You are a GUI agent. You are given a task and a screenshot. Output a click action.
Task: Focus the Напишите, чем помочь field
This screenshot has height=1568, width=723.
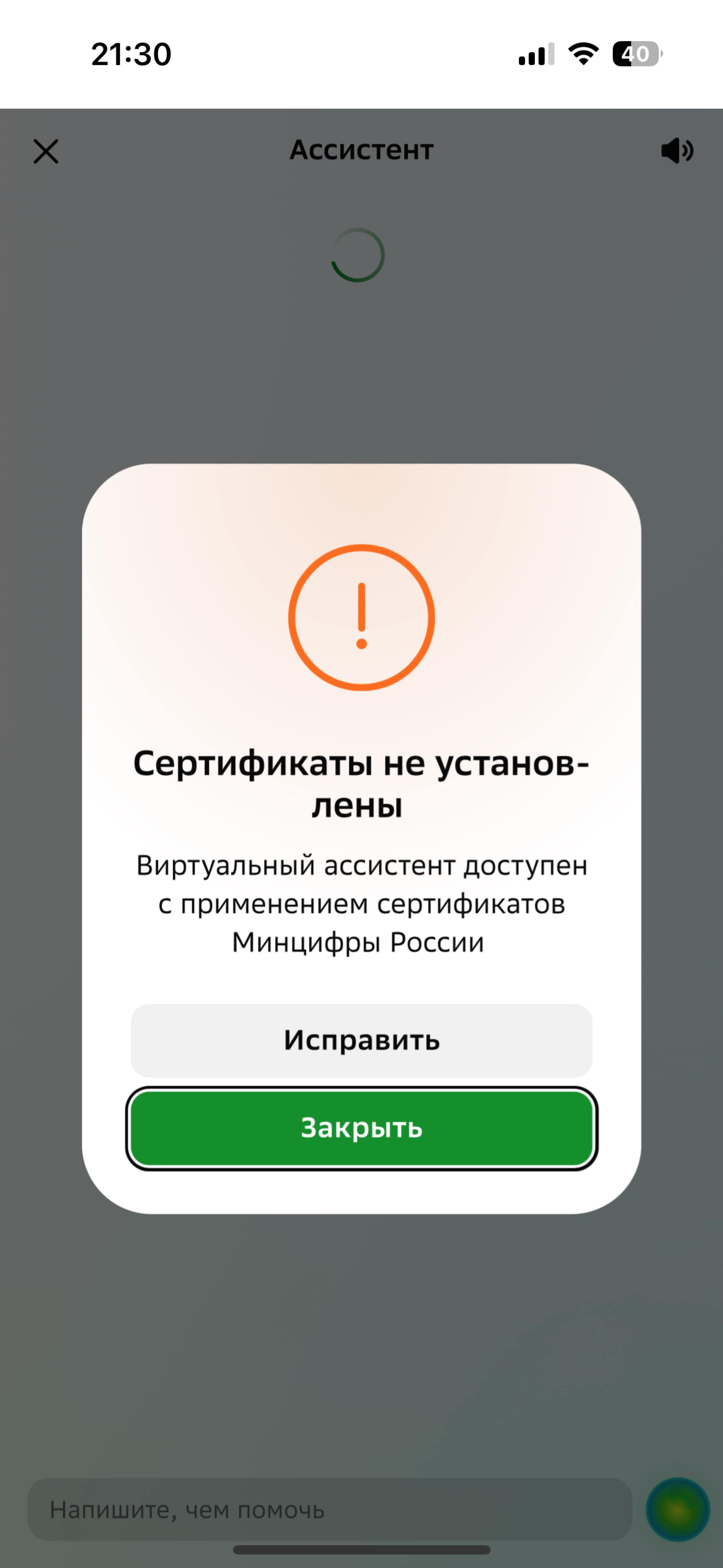click(x=329, y=1509)
